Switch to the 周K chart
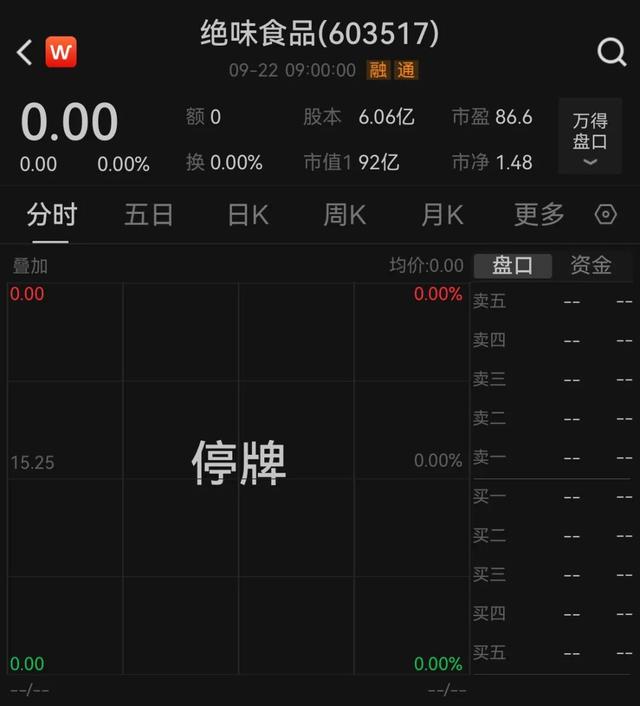Image resolution: width=640 pixels, height=706 pixels. click(345, 214)
